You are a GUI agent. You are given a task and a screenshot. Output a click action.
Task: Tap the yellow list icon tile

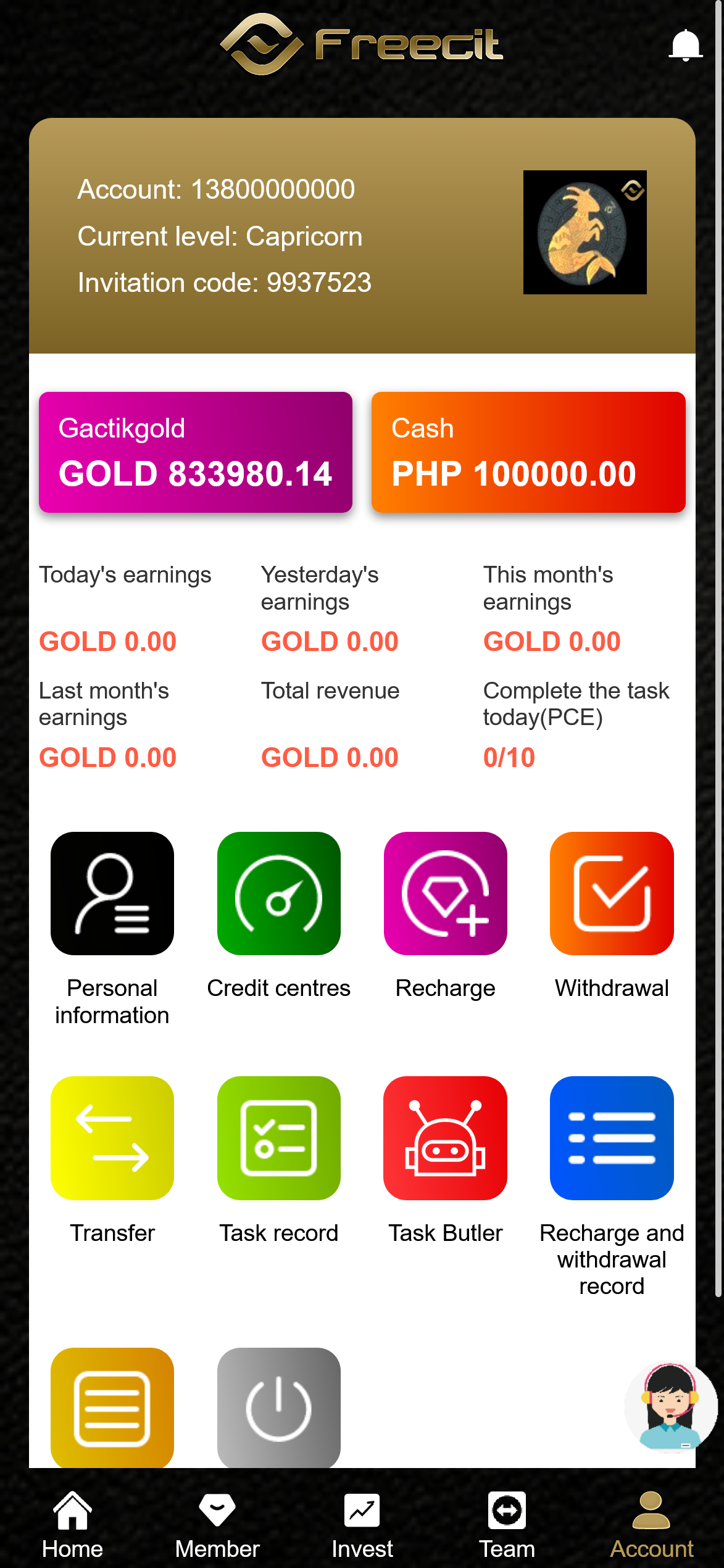[112, 1407]
